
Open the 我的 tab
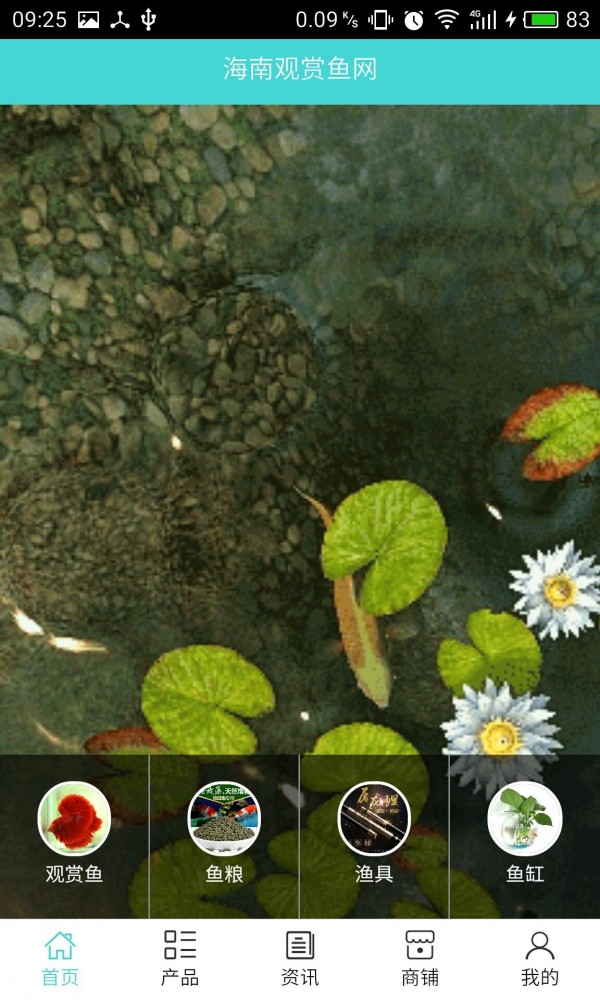(x=540, y=958)
